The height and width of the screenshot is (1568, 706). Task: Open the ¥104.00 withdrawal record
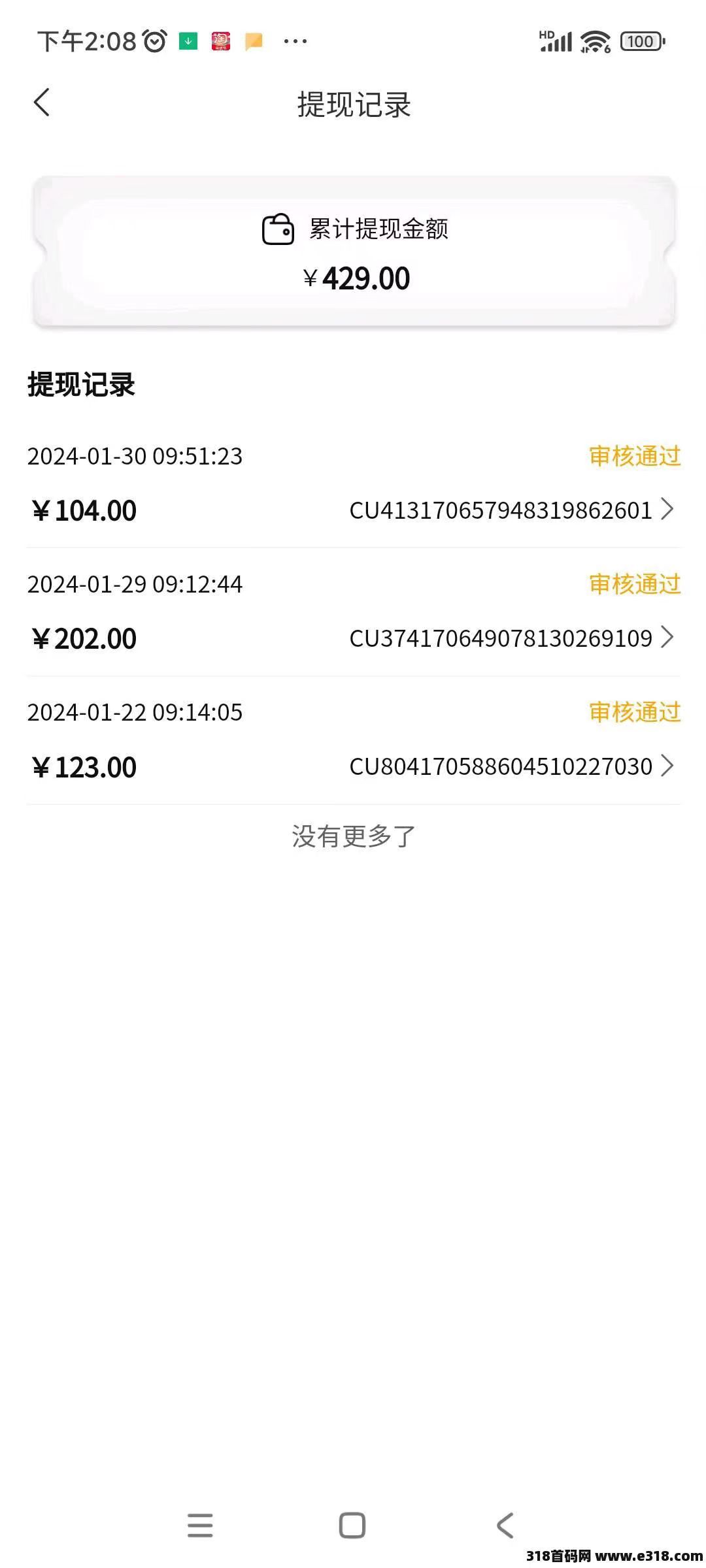coord(354,484)
